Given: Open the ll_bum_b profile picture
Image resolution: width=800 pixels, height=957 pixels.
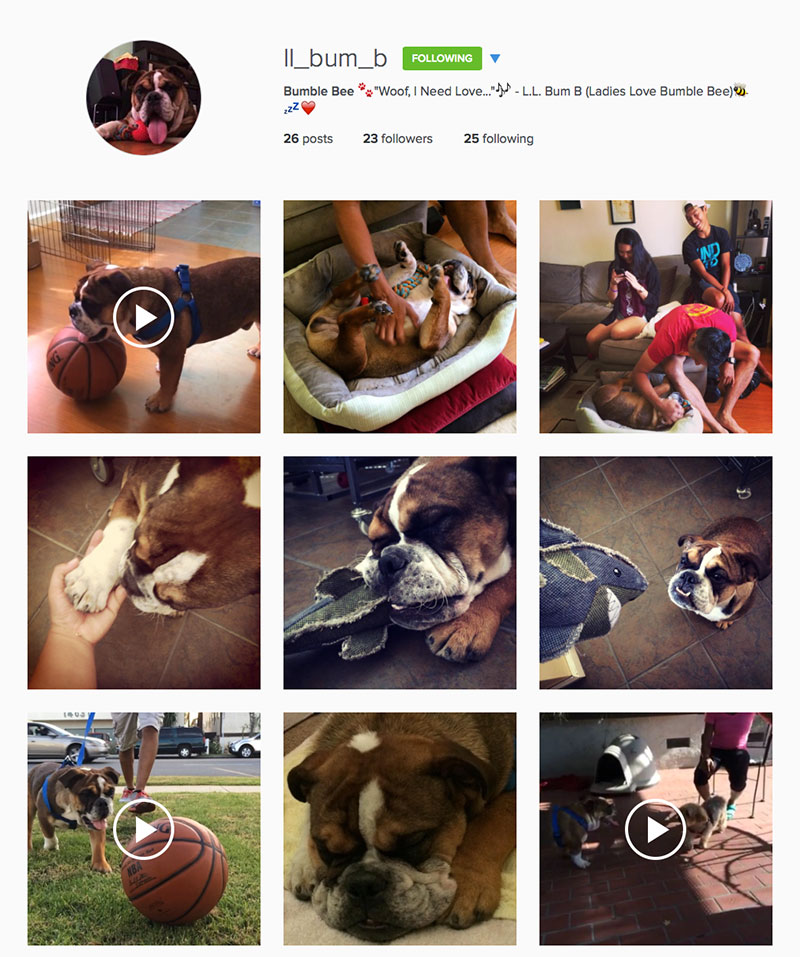Looking at the screenshot, I should click(x=144, y=98).
